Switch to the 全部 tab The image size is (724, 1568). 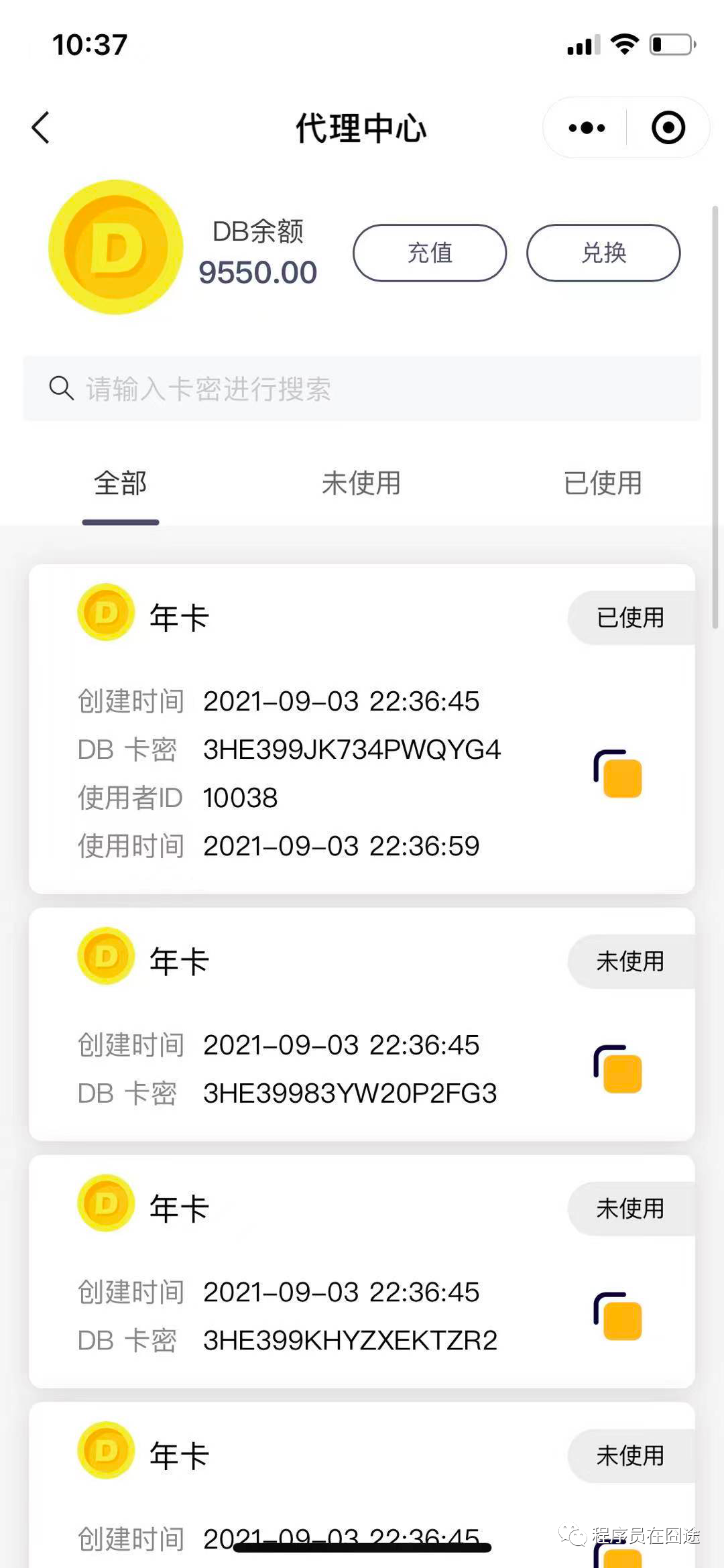pyautogui.click(x=120, y=483)
